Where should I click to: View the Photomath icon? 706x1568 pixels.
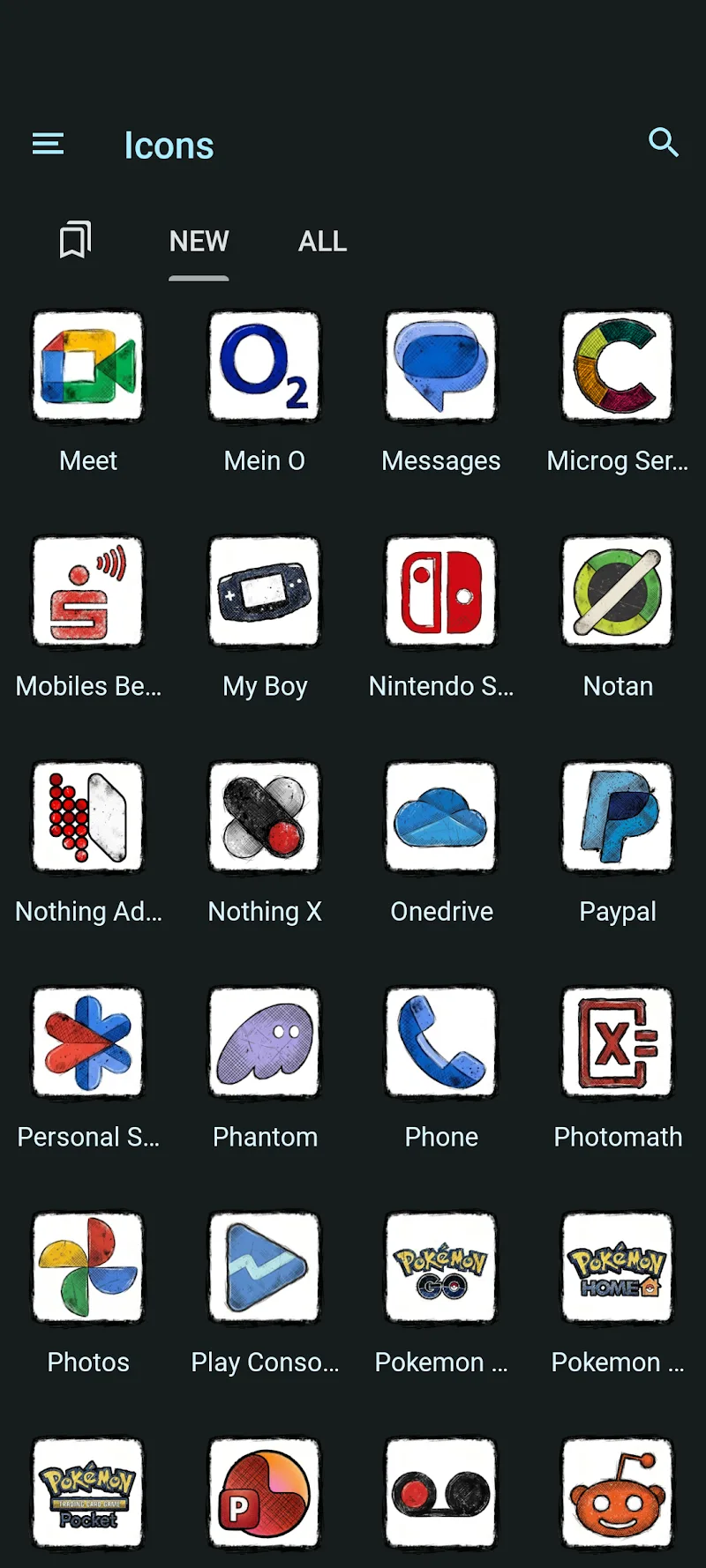coord(618,1042)
